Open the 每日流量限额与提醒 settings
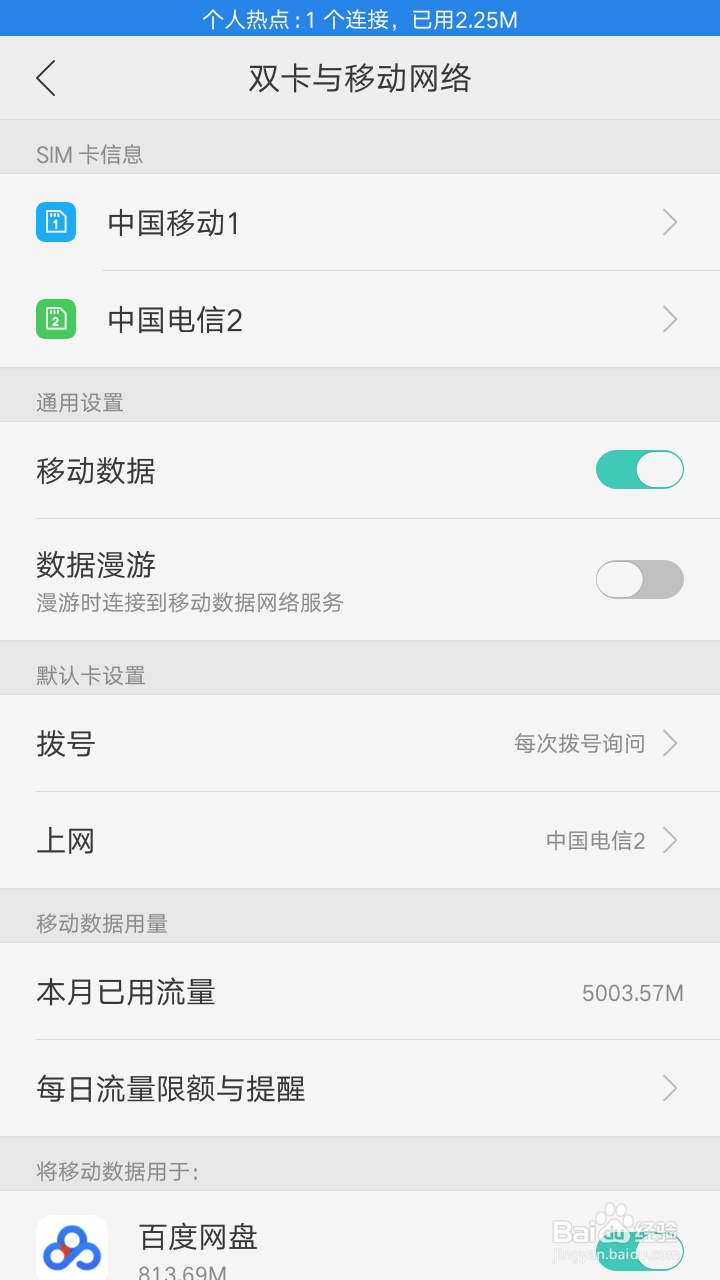This screenshot has height=1280, width=720. tap(360, 1087)
